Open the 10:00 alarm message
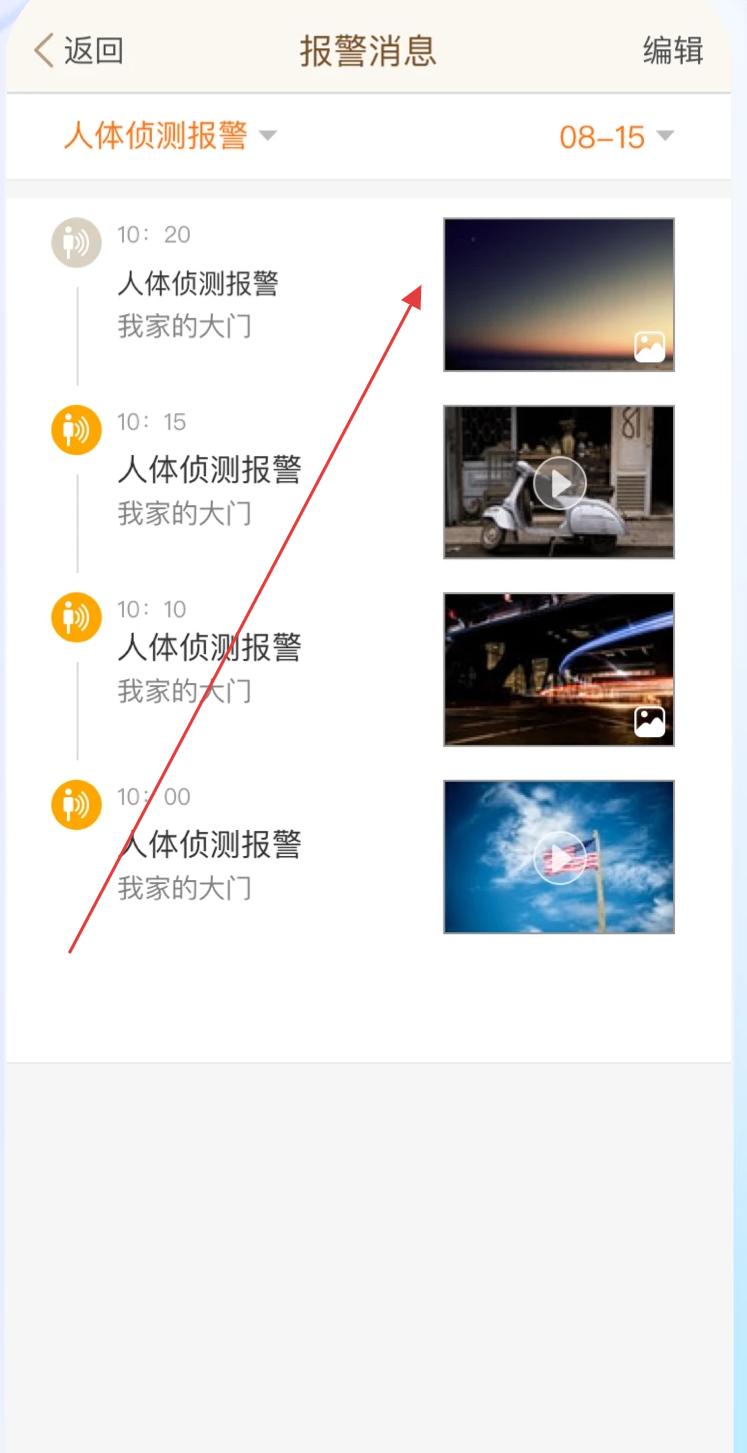Screen dimensions: 747x1453 tap(208, 845)
